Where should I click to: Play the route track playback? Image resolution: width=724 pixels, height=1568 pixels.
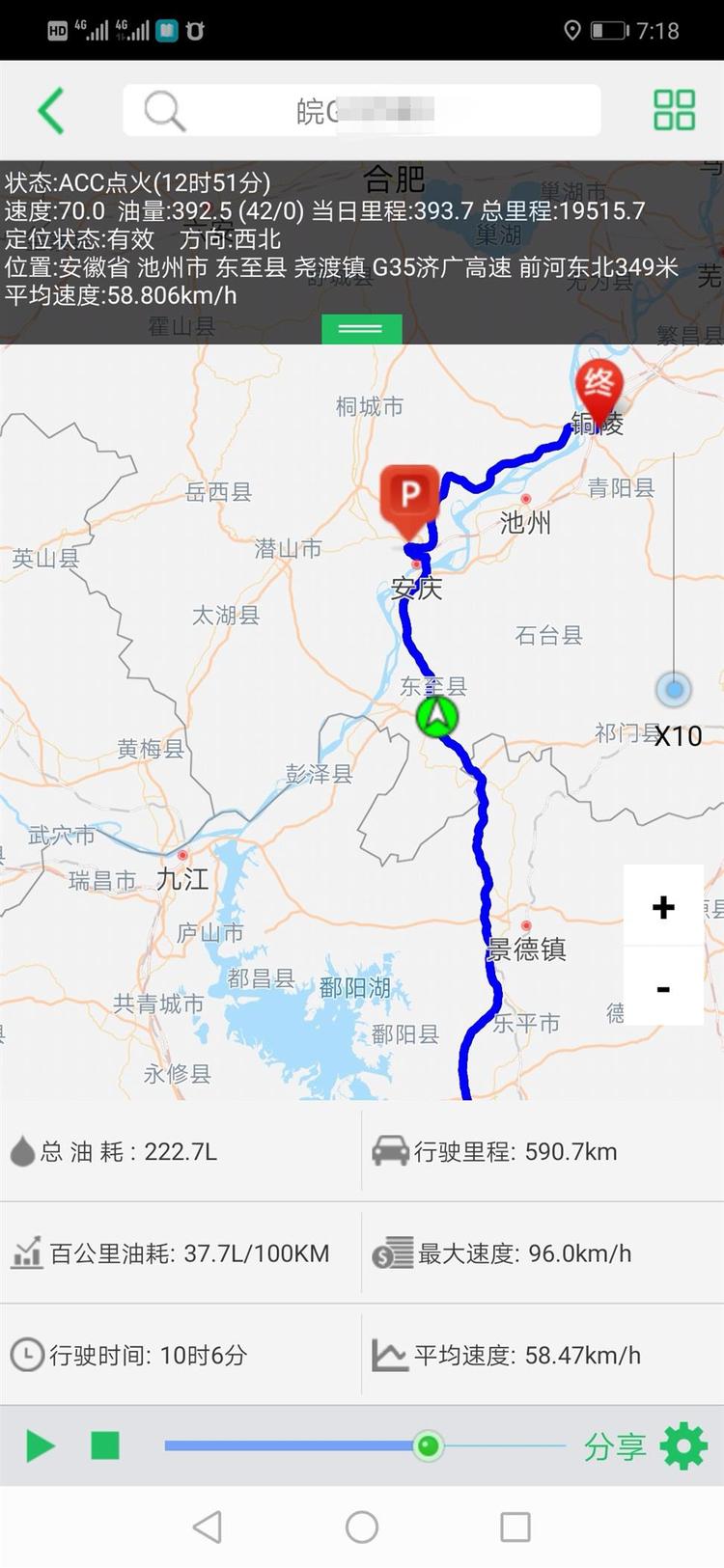tap(40, 1445)
